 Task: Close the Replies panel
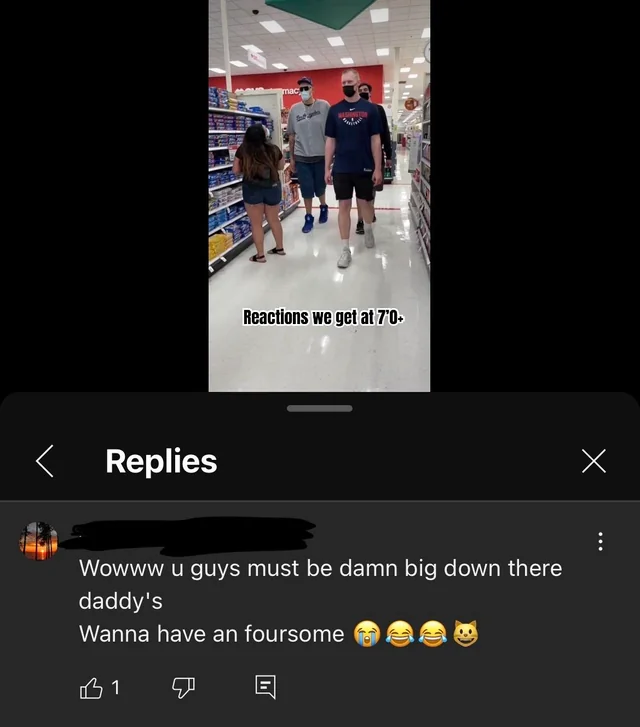pos(593,460)
